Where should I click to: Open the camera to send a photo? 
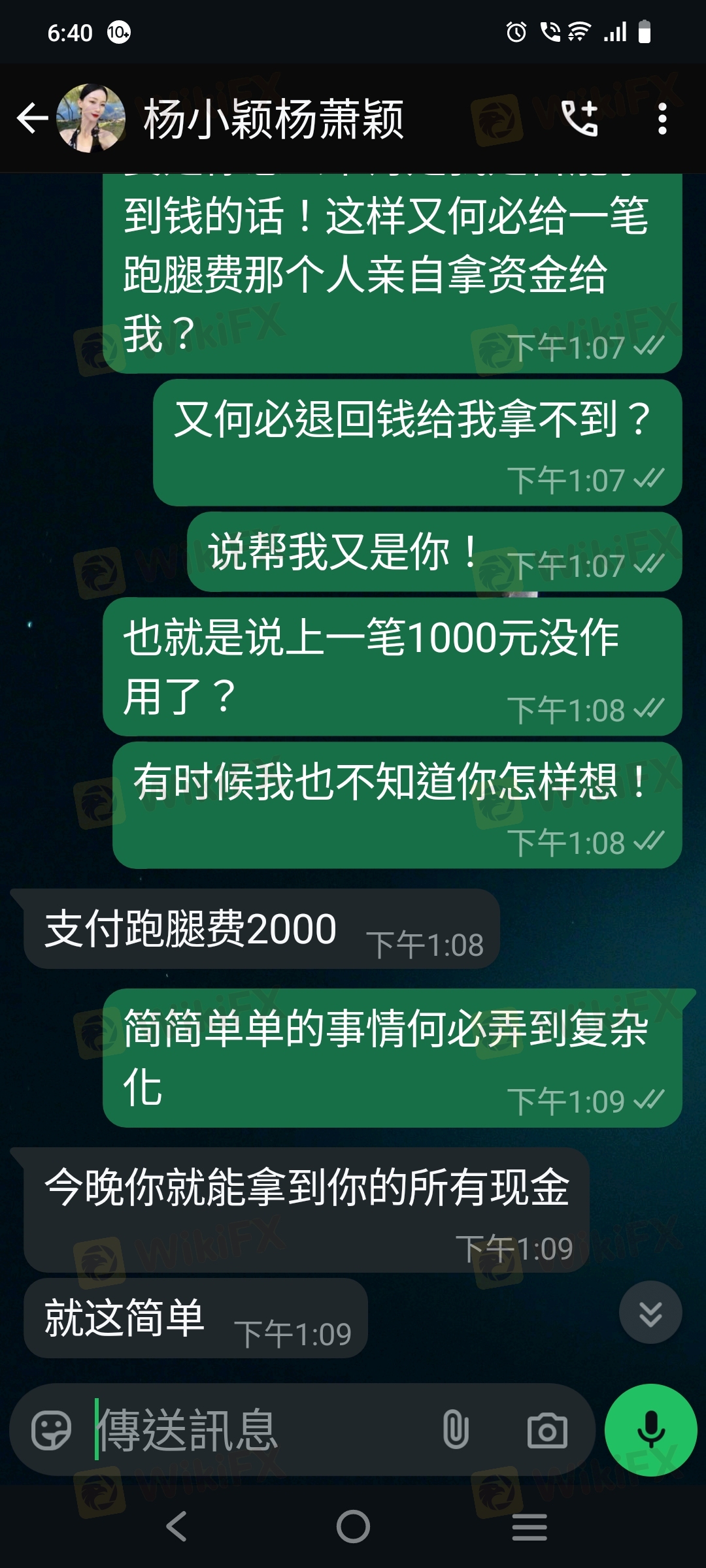[x=547, y=1430]
